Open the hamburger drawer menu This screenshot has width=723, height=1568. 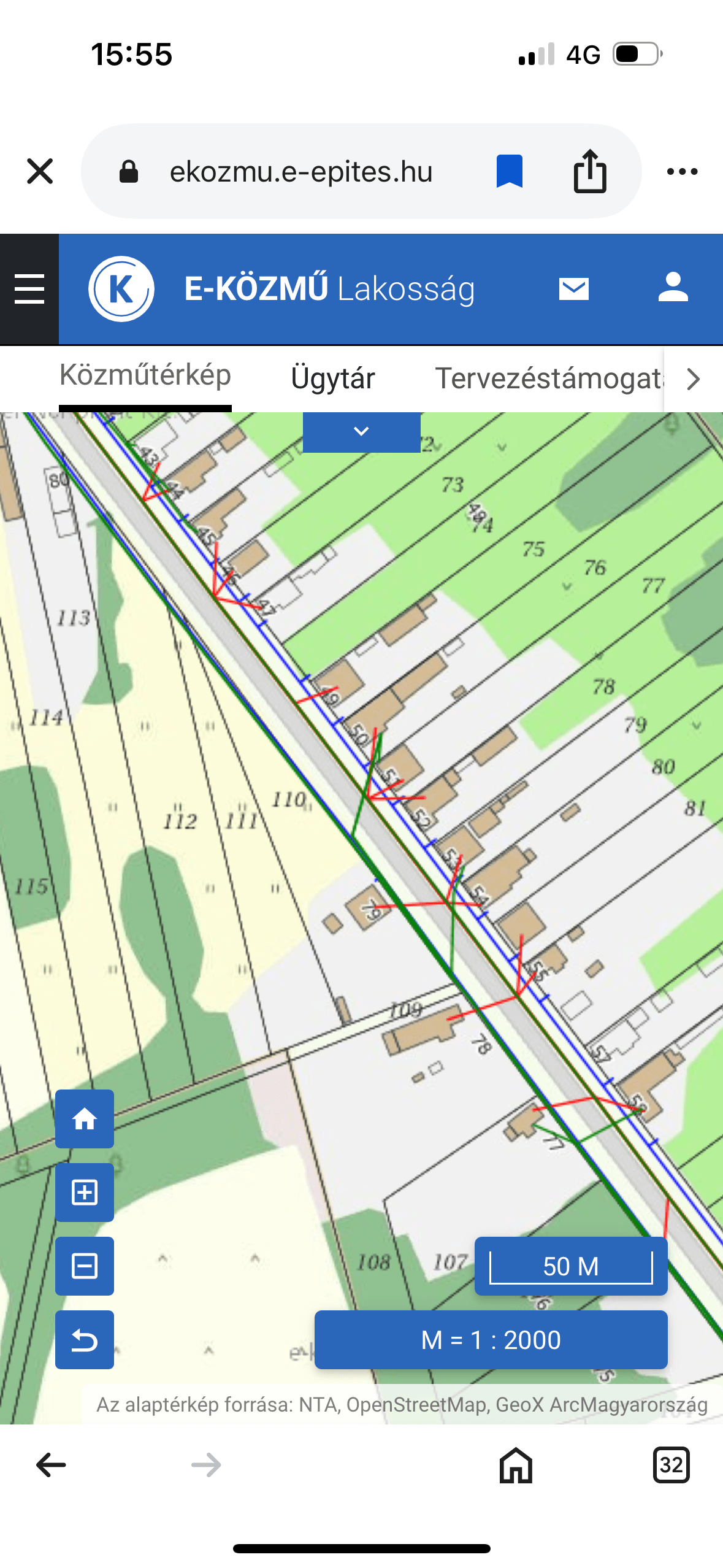(29, 289)
